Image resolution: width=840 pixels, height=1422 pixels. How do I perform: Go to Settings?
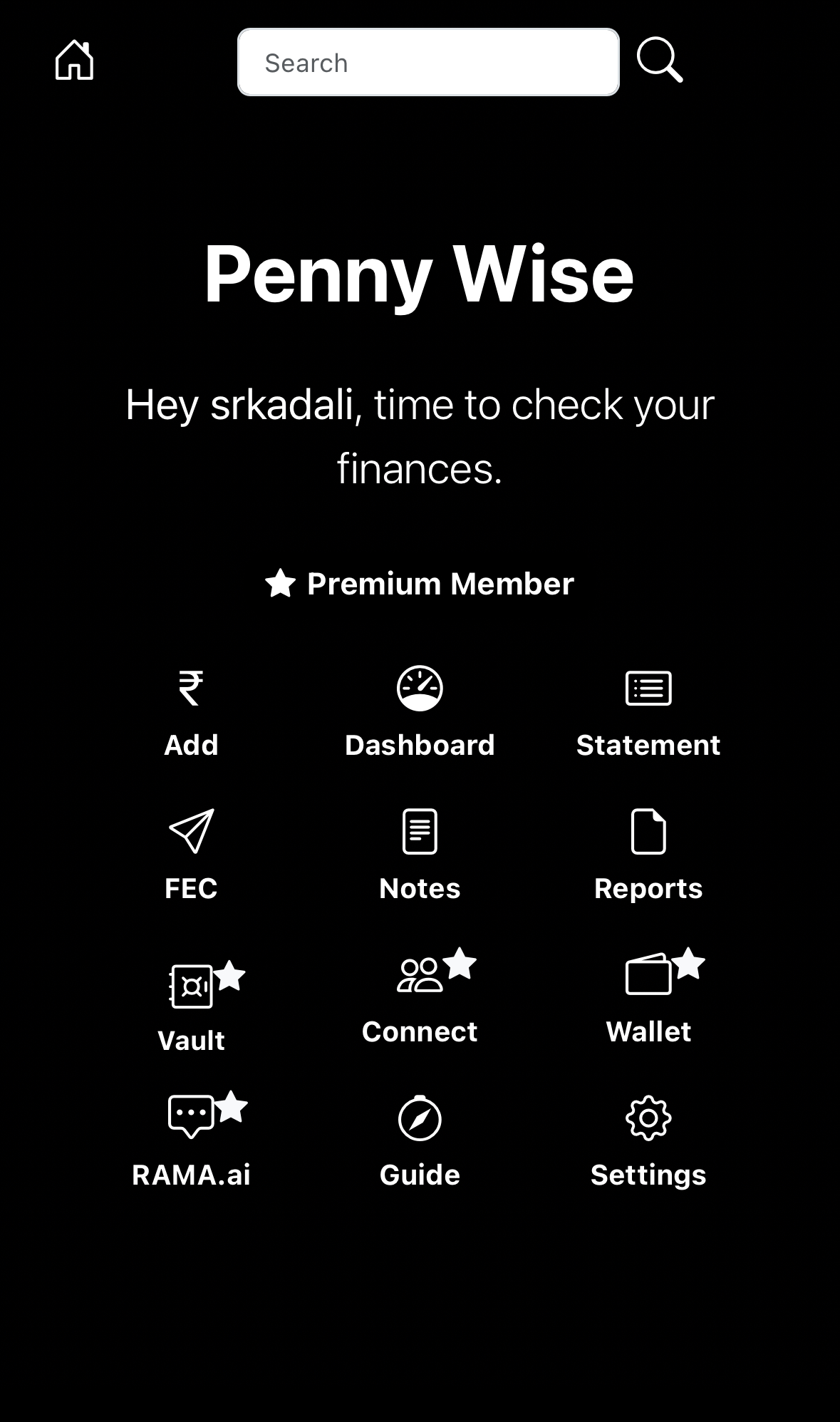648,1140
